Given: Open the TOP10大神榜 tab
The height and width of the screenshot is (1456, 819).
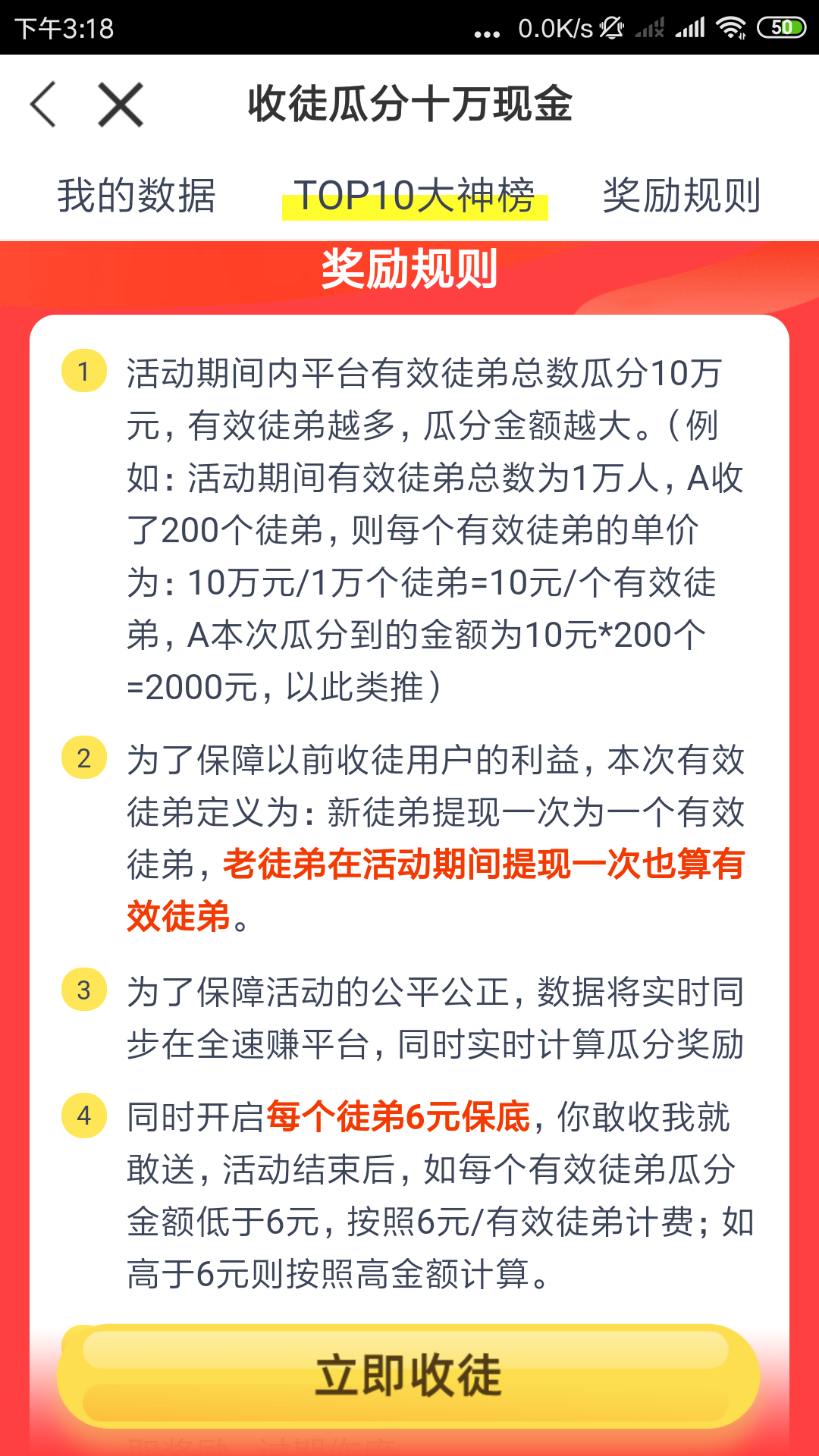Looking at the screenshot, I should [x=414, y=196].
